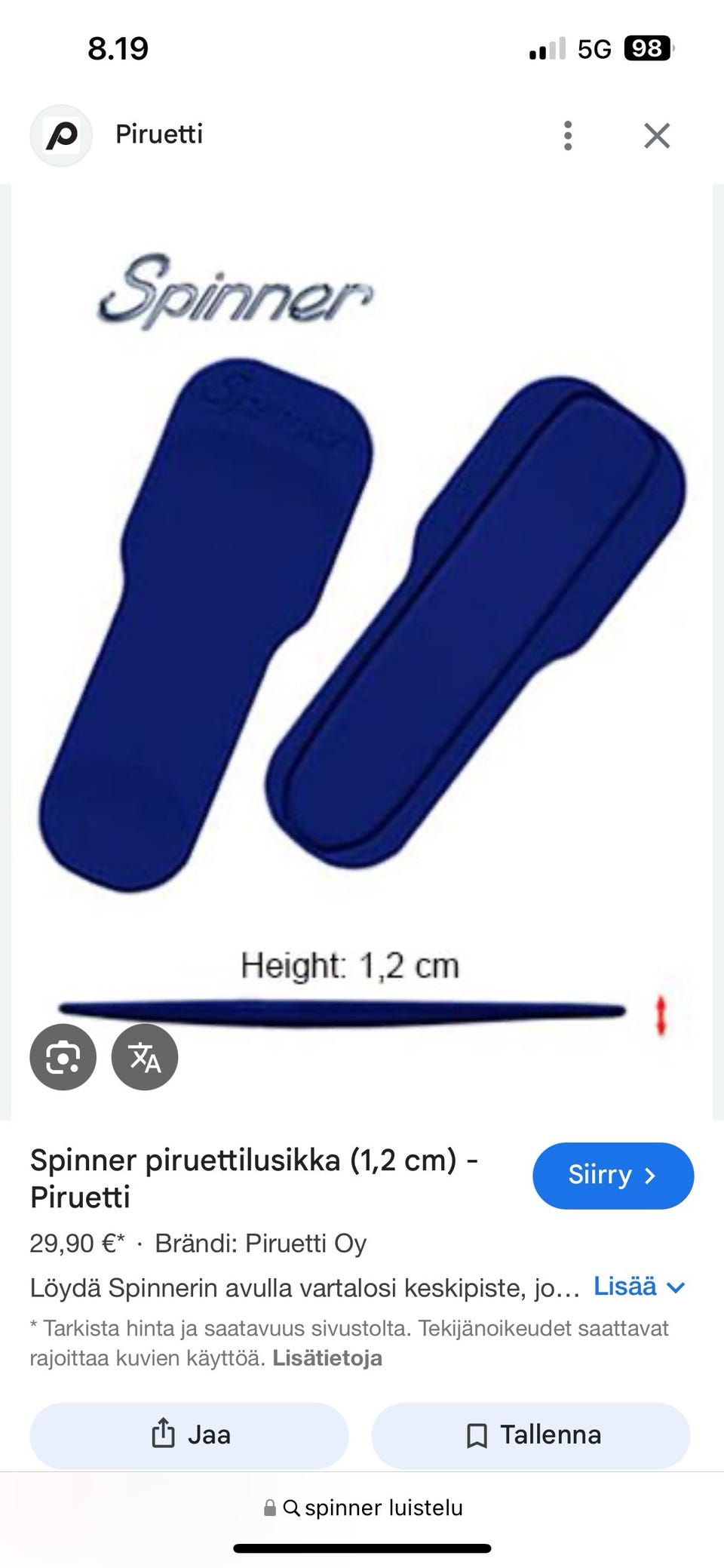Viewport: 724px width, 1568px height.
Task: Expand the description with Lisää
Action: click(x=640, y=1287)
